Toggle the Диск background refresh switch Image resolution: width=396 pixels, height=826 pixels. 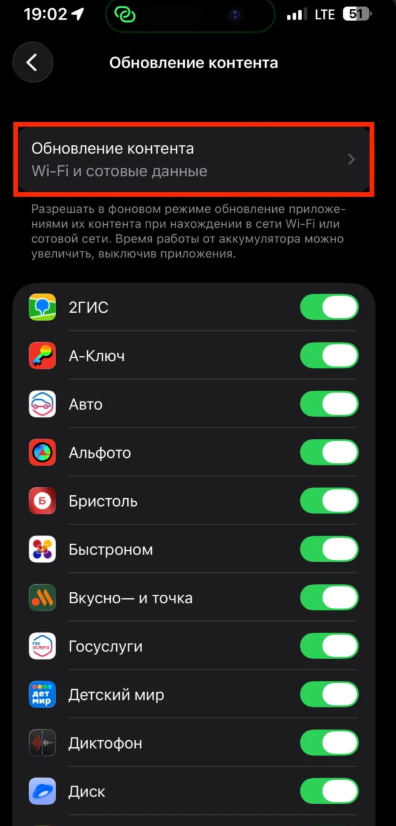coord(329,791)
